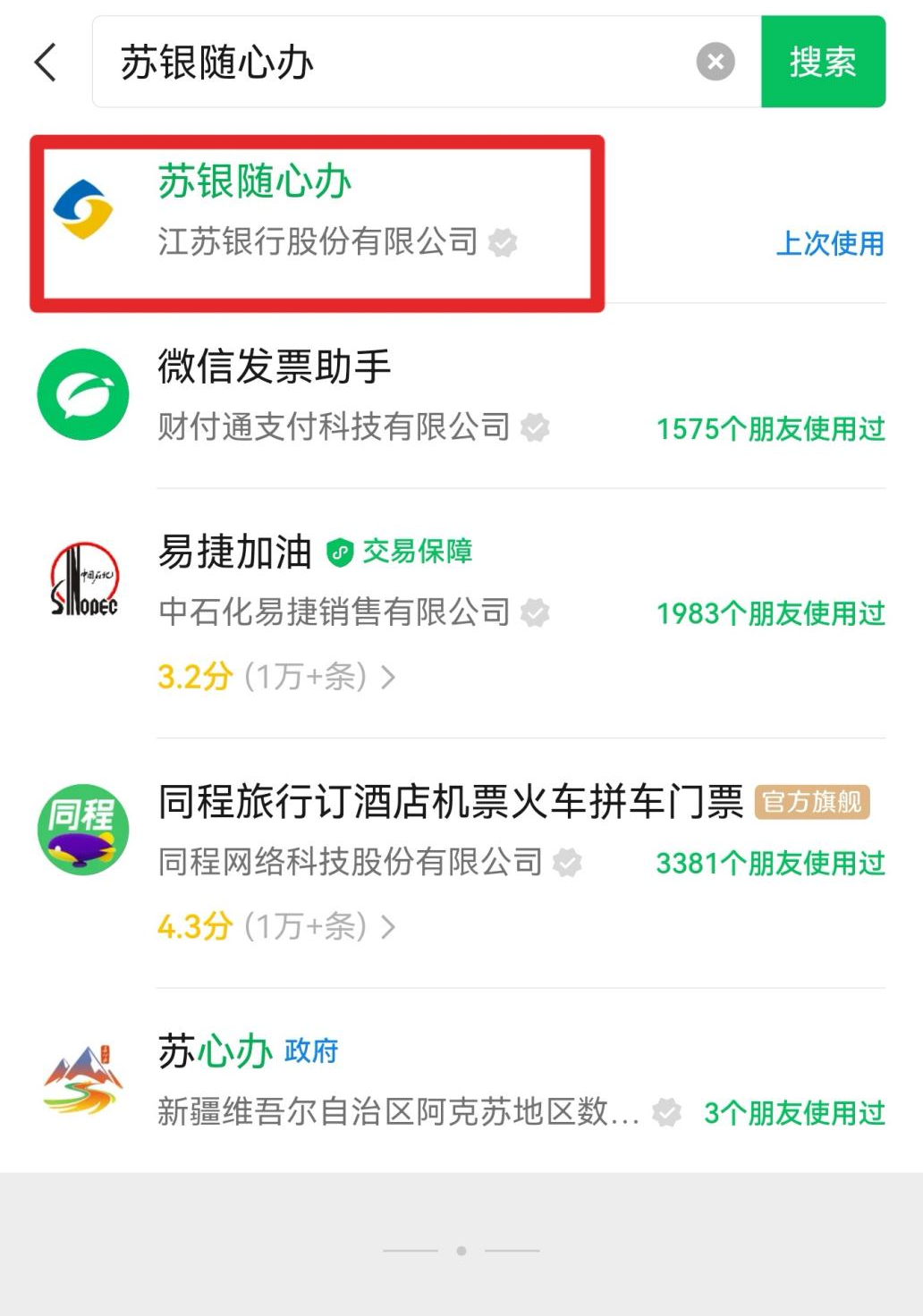Image resolution: width=923 pixels, height=1316 pixels.
Task: Click the 交易保障 protection shield icon
Action: 338,553
